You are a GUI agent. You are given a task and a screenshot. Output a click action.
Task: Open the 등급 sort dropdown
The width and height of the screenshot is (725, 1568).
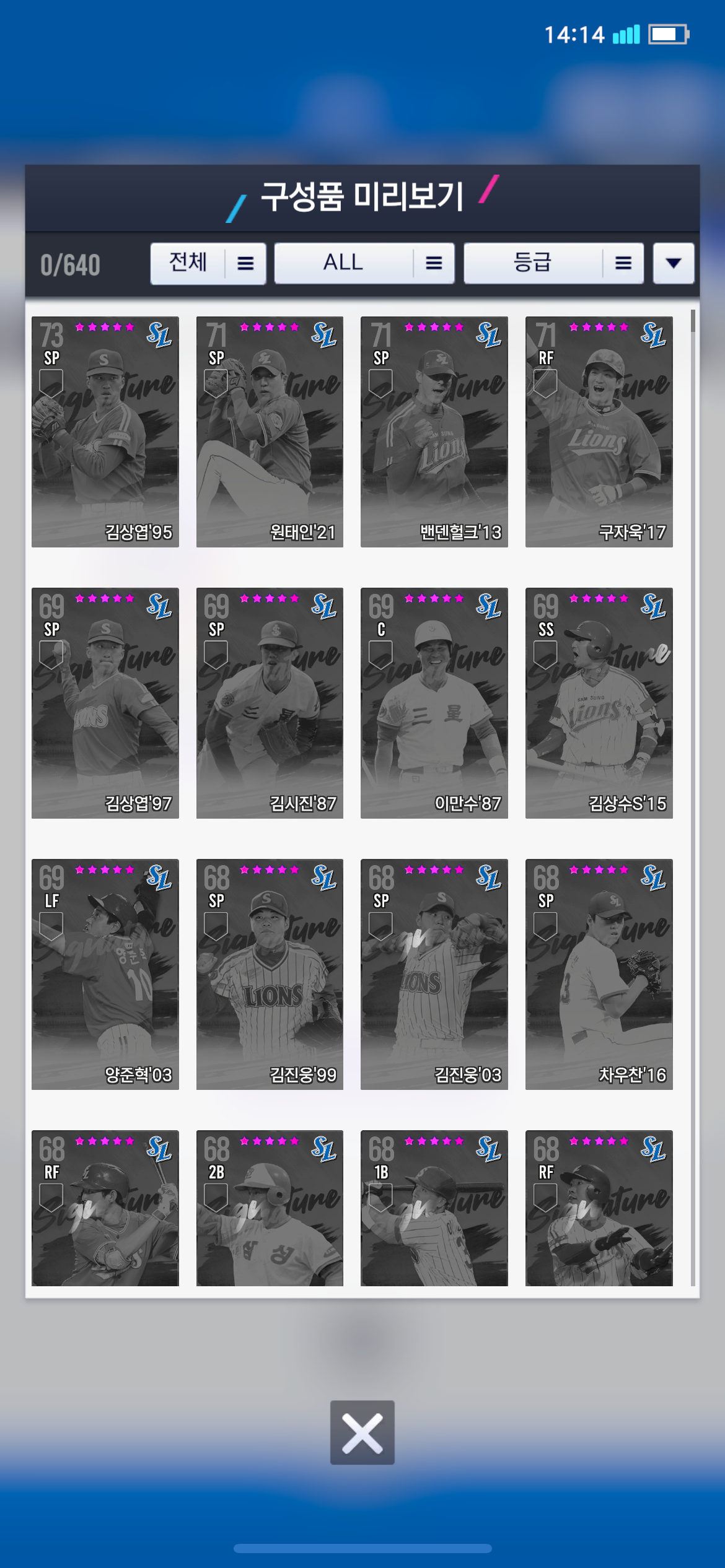553,264
